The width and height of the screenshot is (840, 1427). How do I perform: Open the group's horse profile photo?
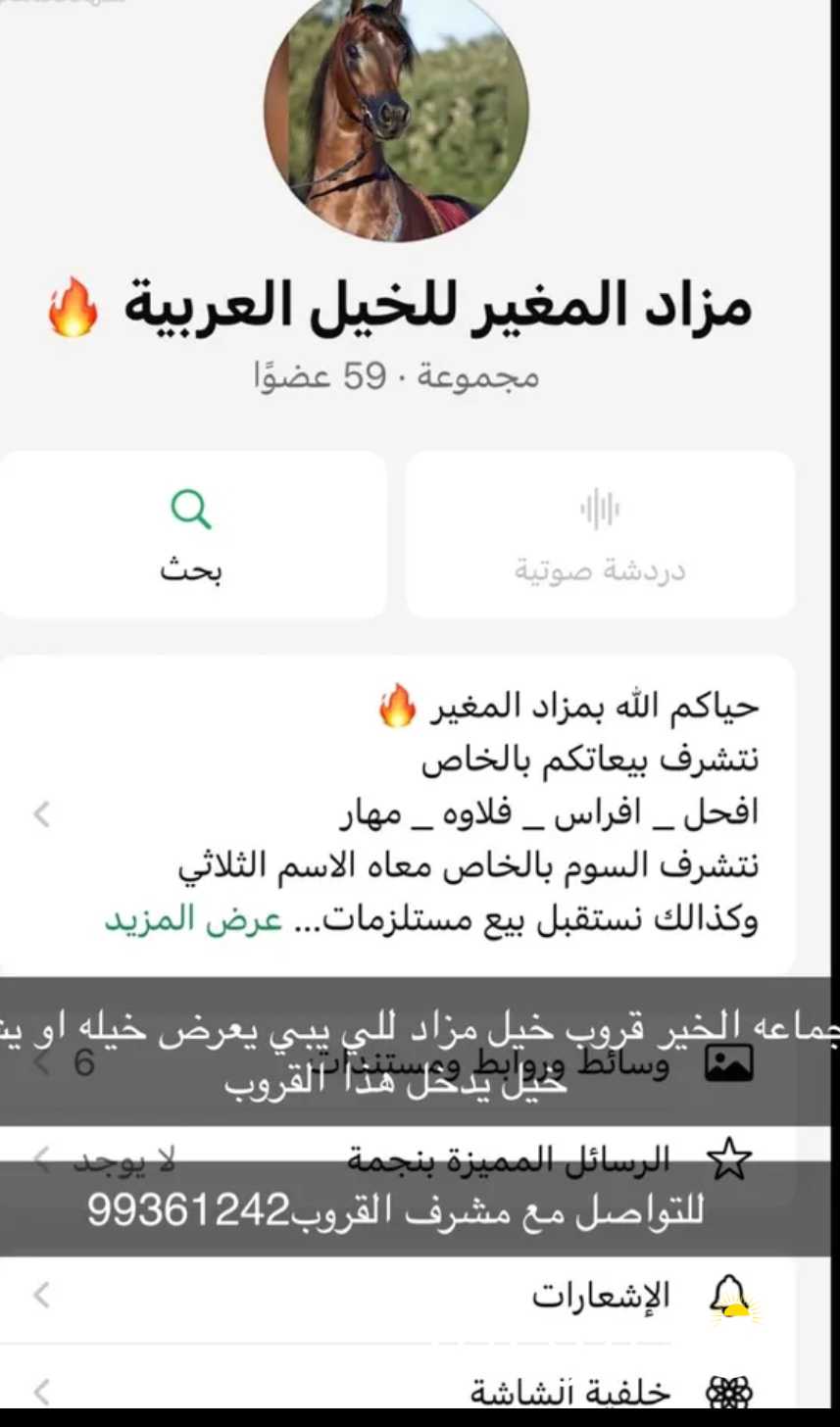[x=396, y=110]
